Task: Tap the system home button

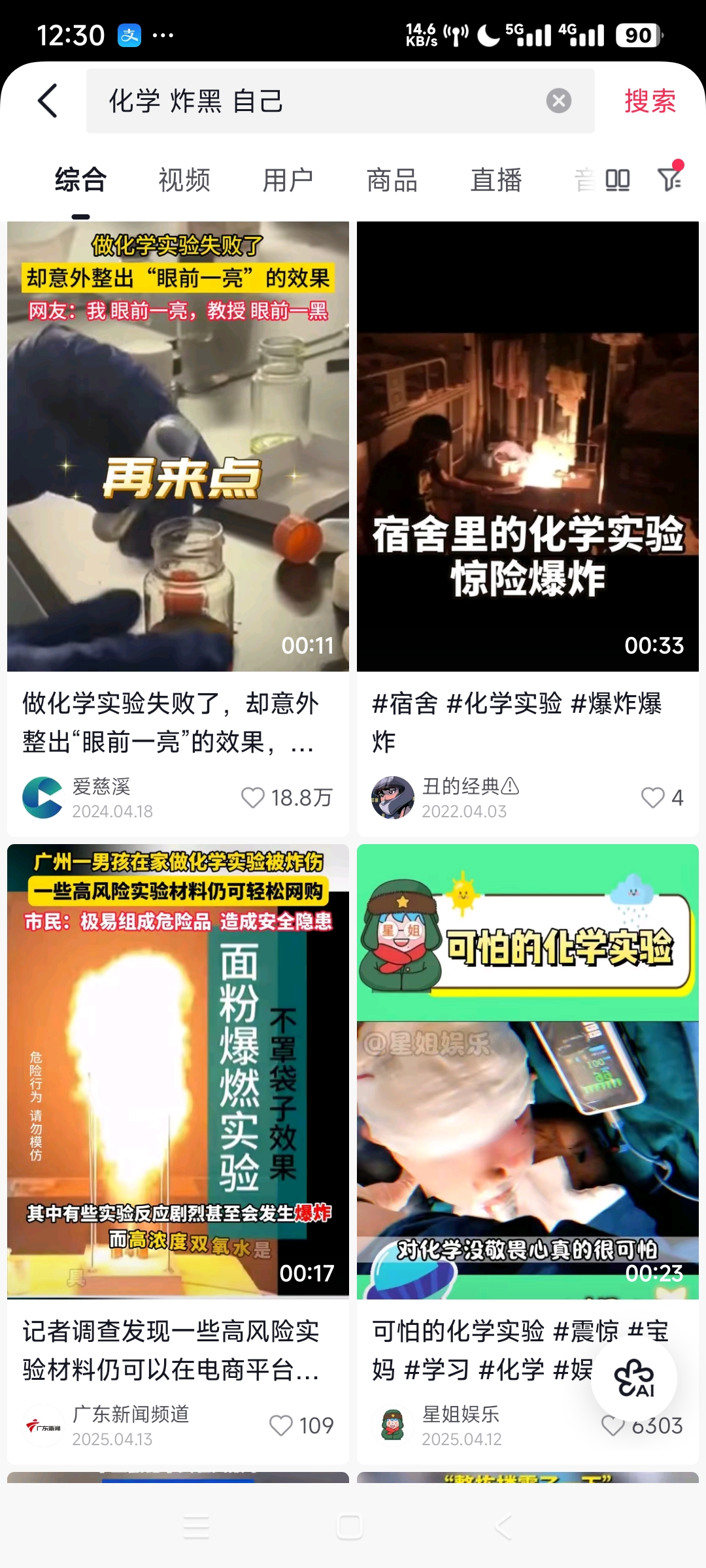Action: pyautogui.click(x=350, y=1527)
